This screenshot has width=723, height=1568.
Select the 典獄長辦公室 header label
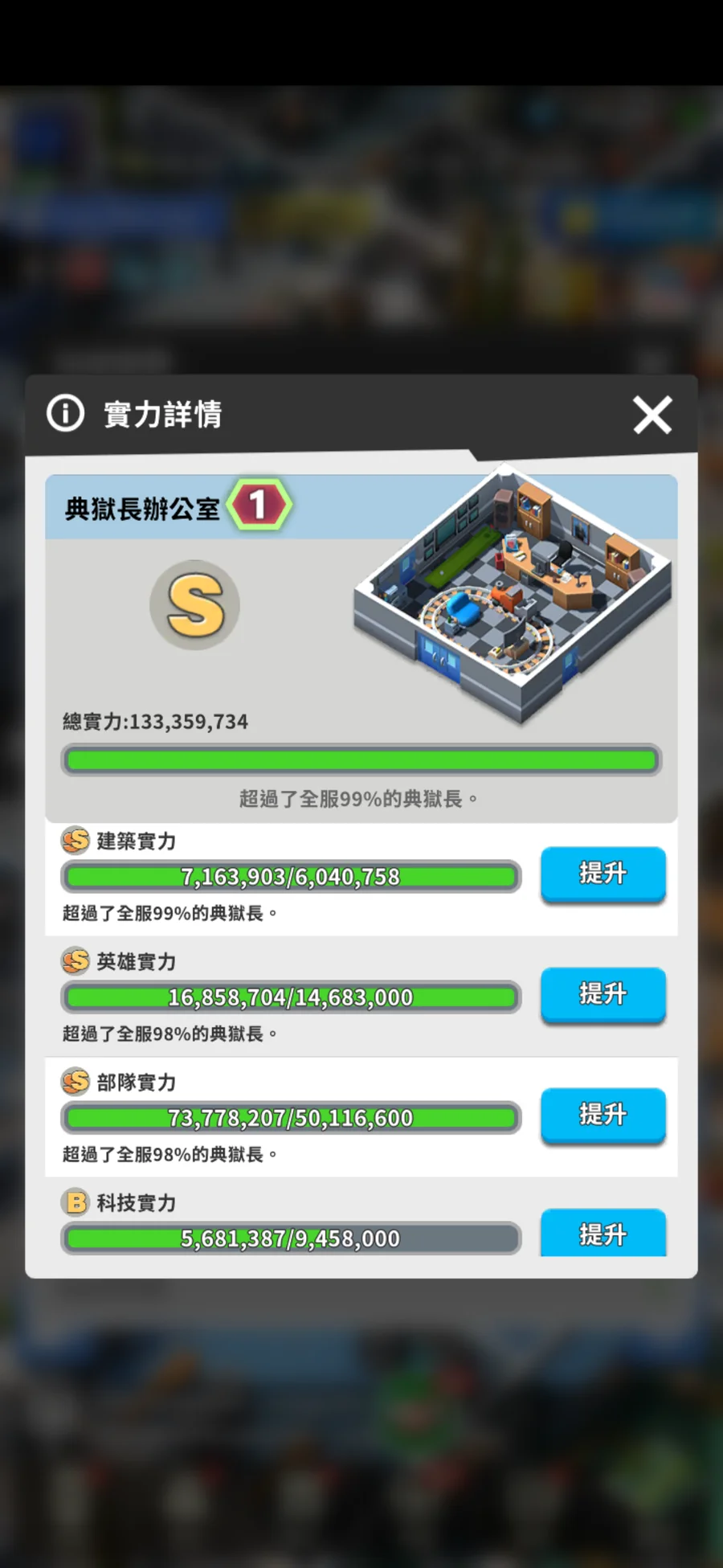coord(141,508)
